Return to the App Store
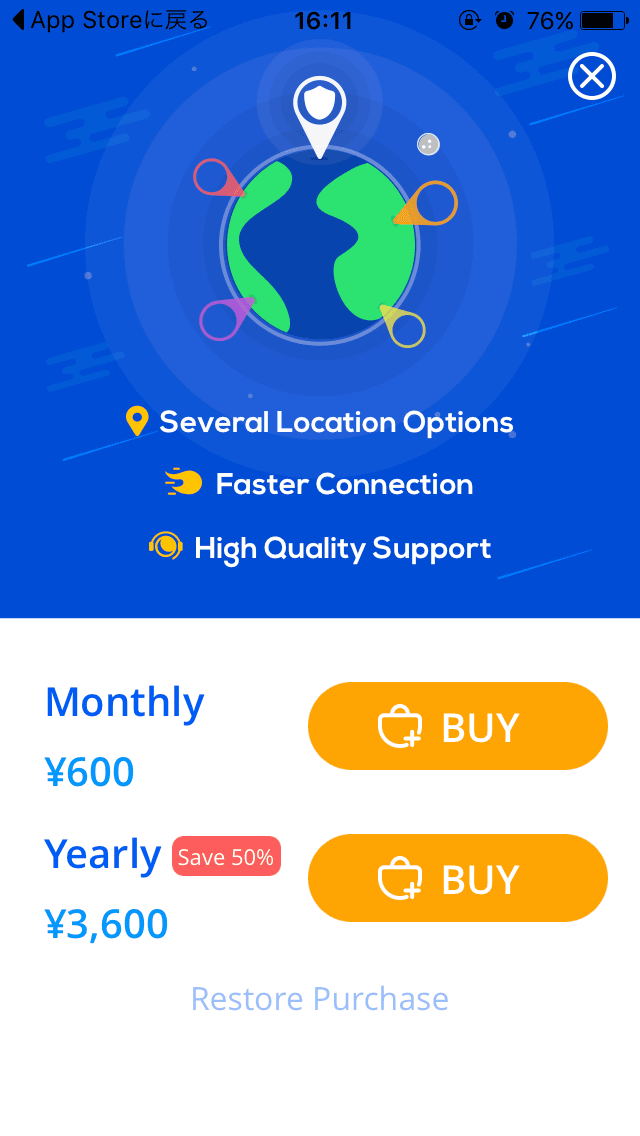 click(x=110, y=20)
